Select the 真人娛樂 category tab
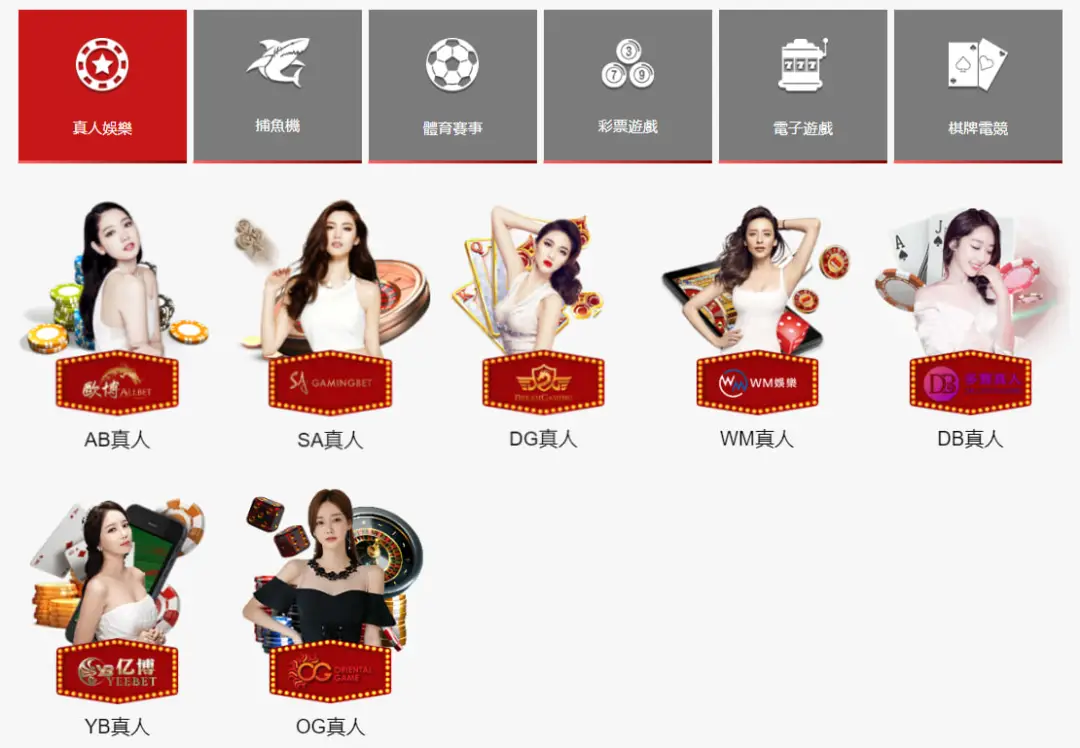Viewport: 1080px width, 748px height. tap(102, 86)
